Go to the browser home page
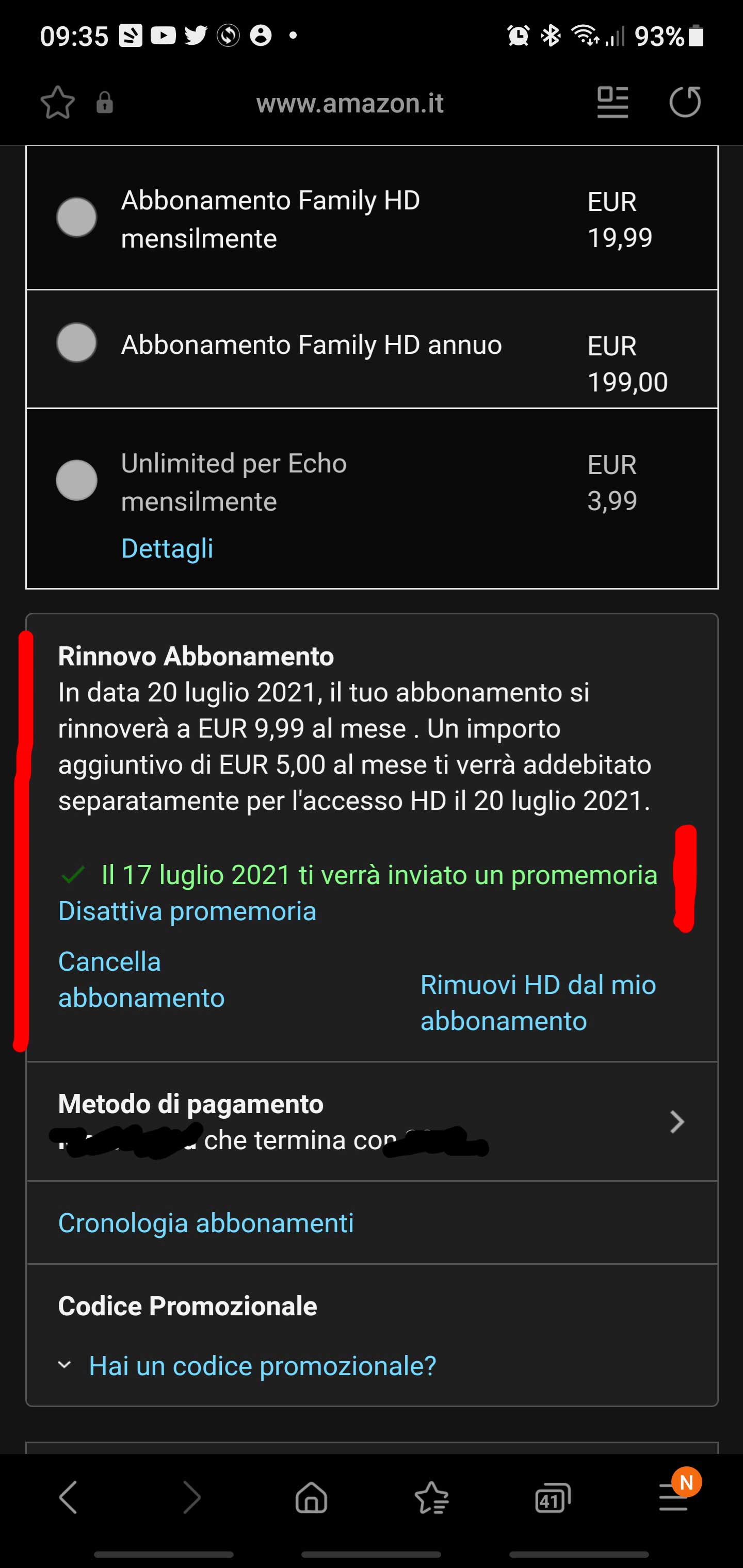 click(311, 1497)
